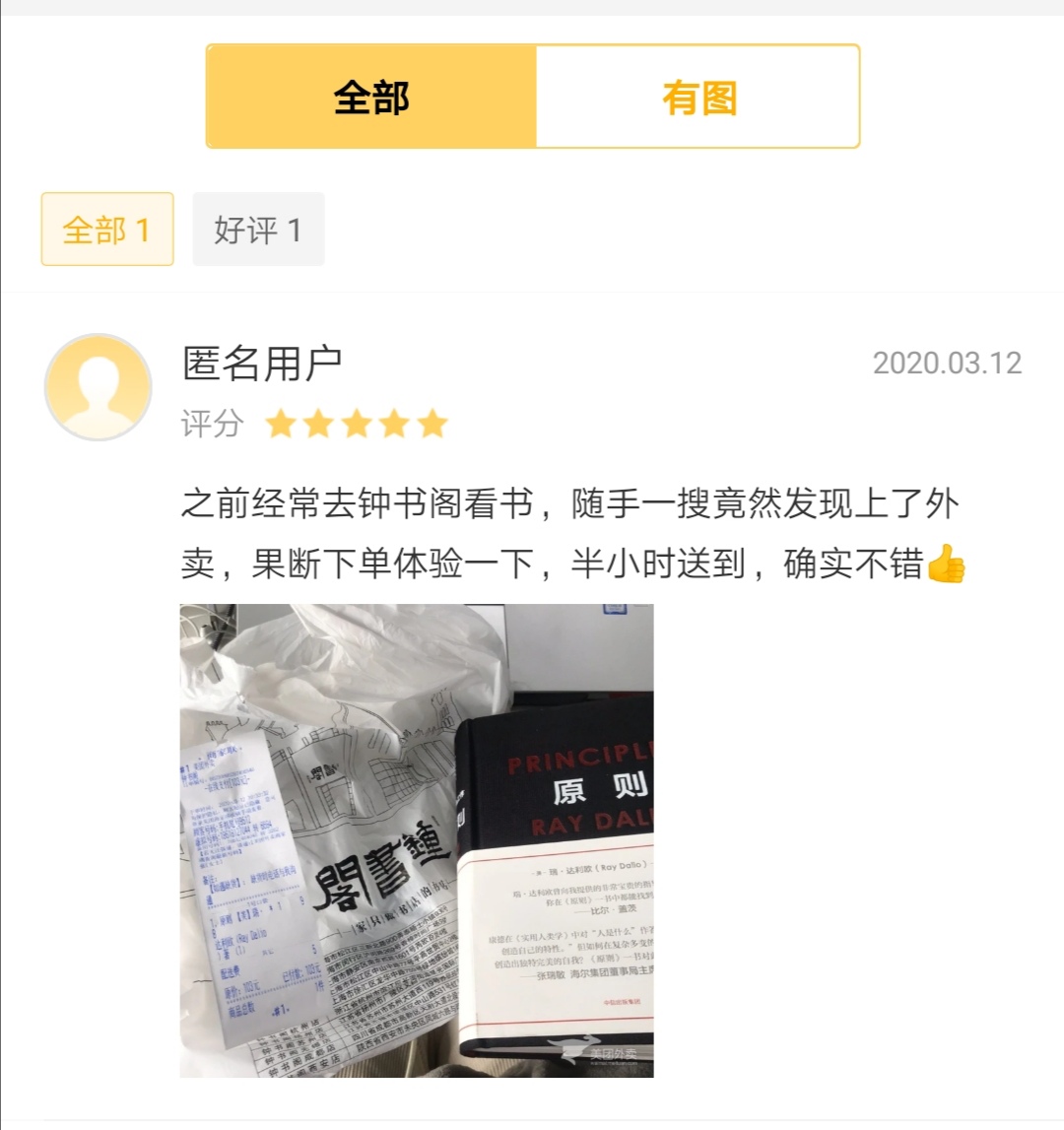Select the 全部 1 filter chip
The height and width of the screenshot is (1130, 1064).
(x=107, y=230)
